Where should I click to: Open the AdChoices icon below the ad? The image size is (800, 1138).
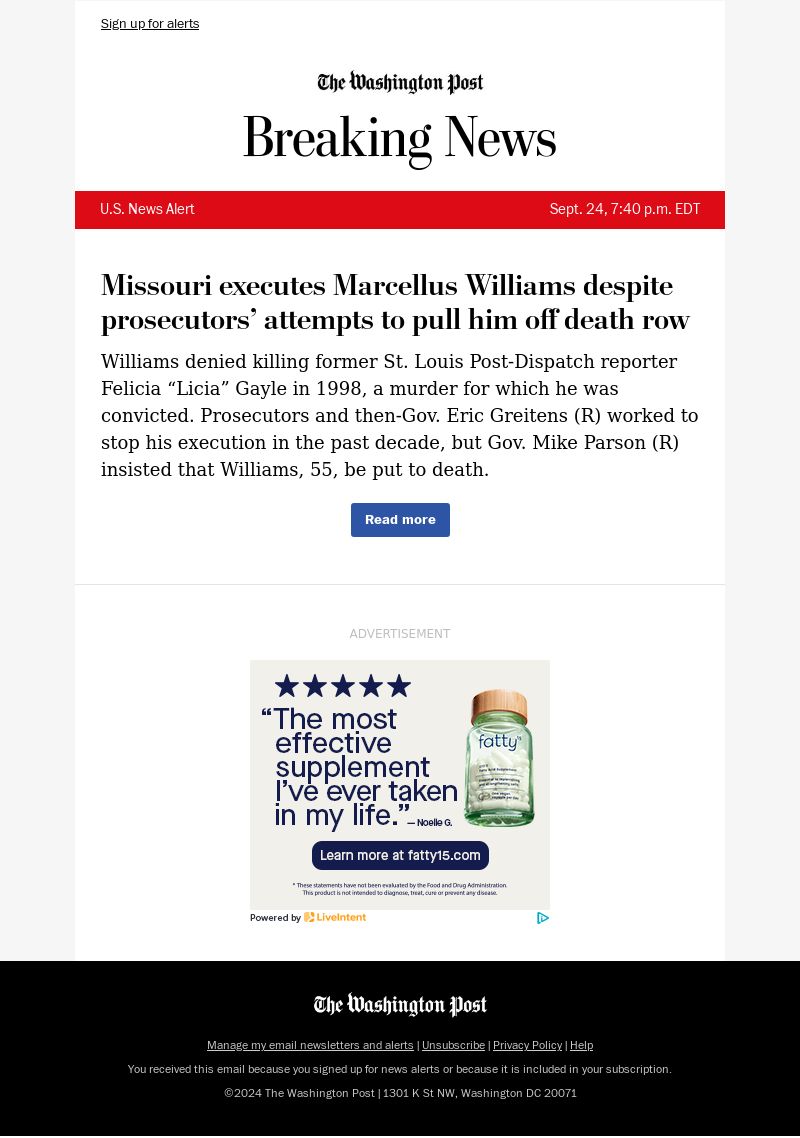(x=543, y=918)
